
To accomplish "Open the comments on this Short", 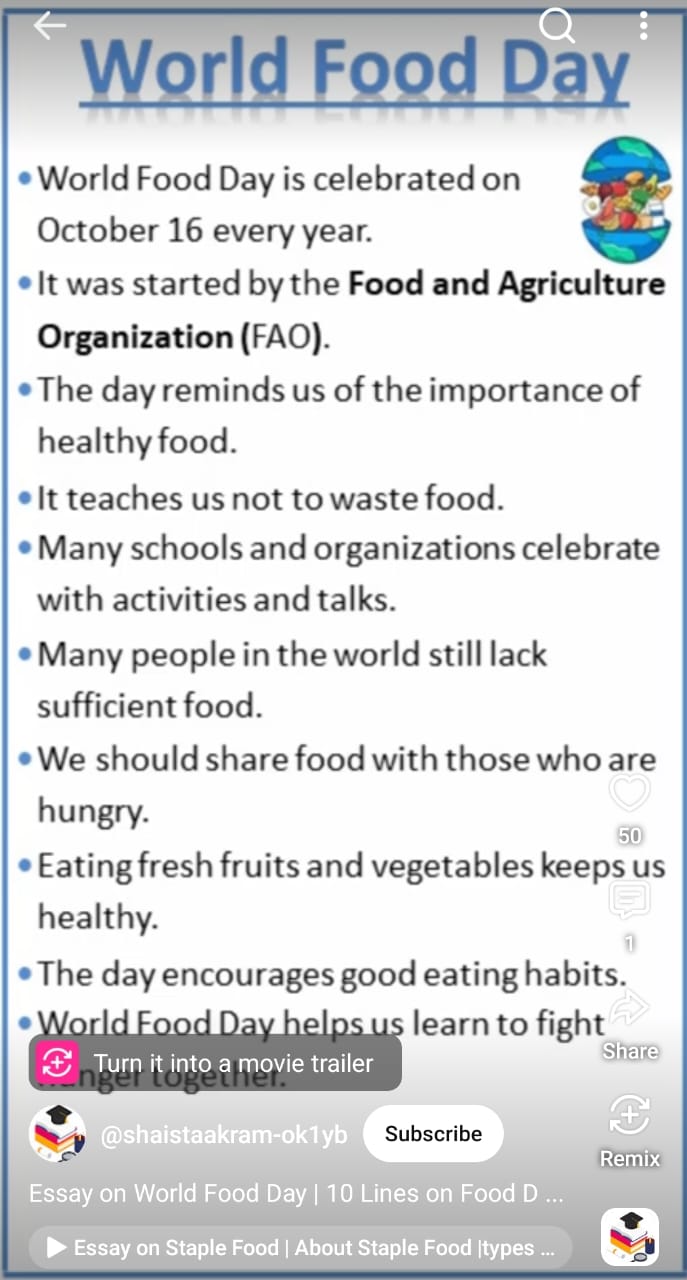I will [x=630, y=901].
